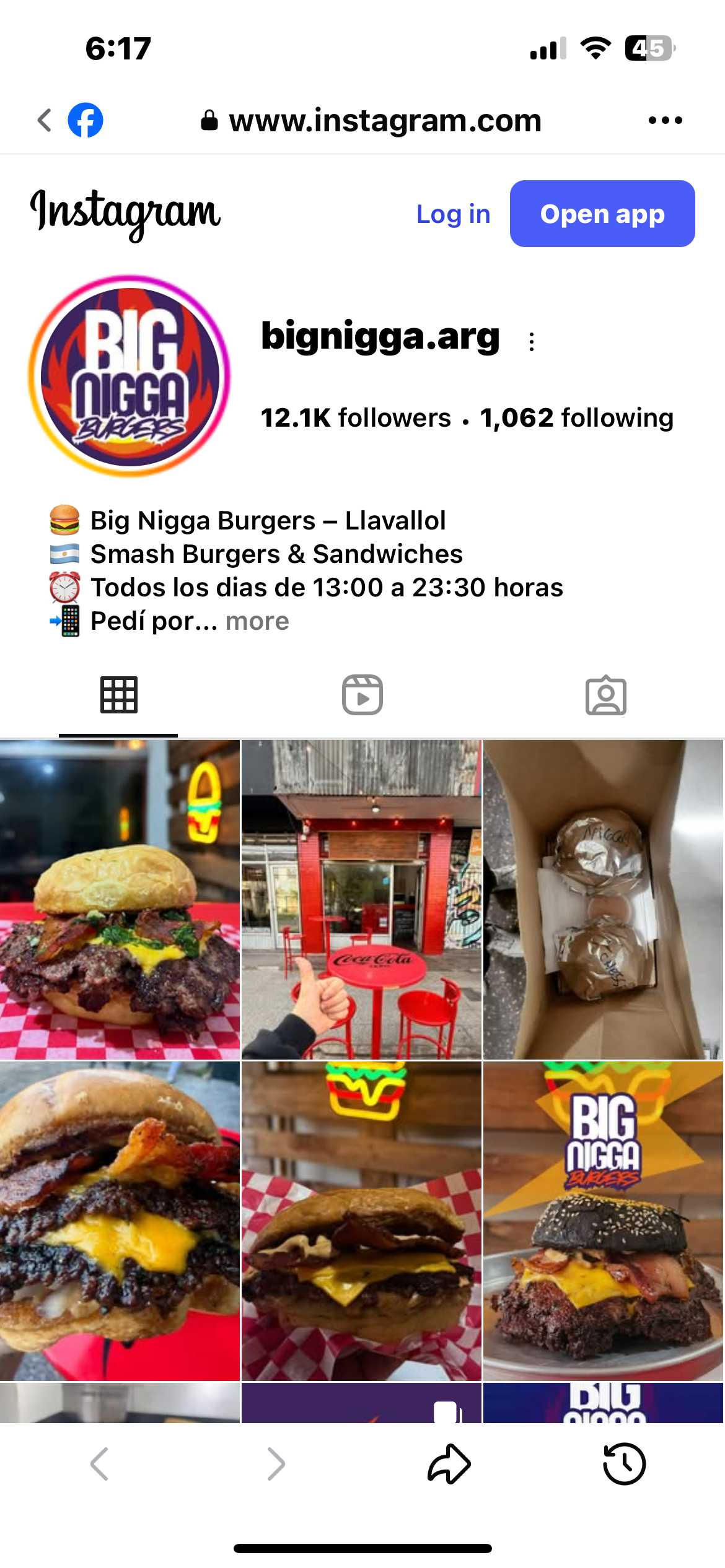Open the first burger post with the neon sign
Image resolution: width=725 pixels, height=1568 pixels.
[x=120, y=899]
